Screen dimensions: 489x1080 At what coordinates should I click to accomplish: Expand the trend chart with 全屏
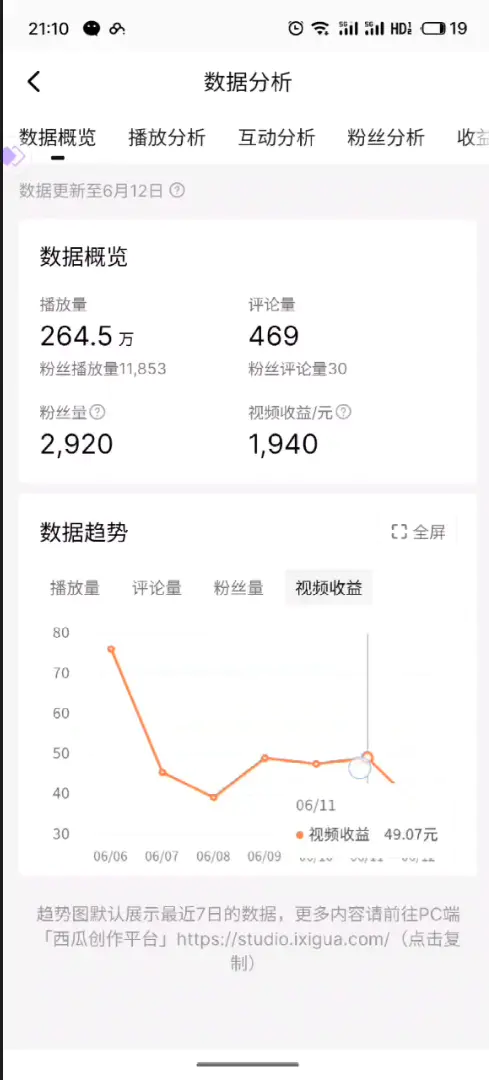[418, 531]
